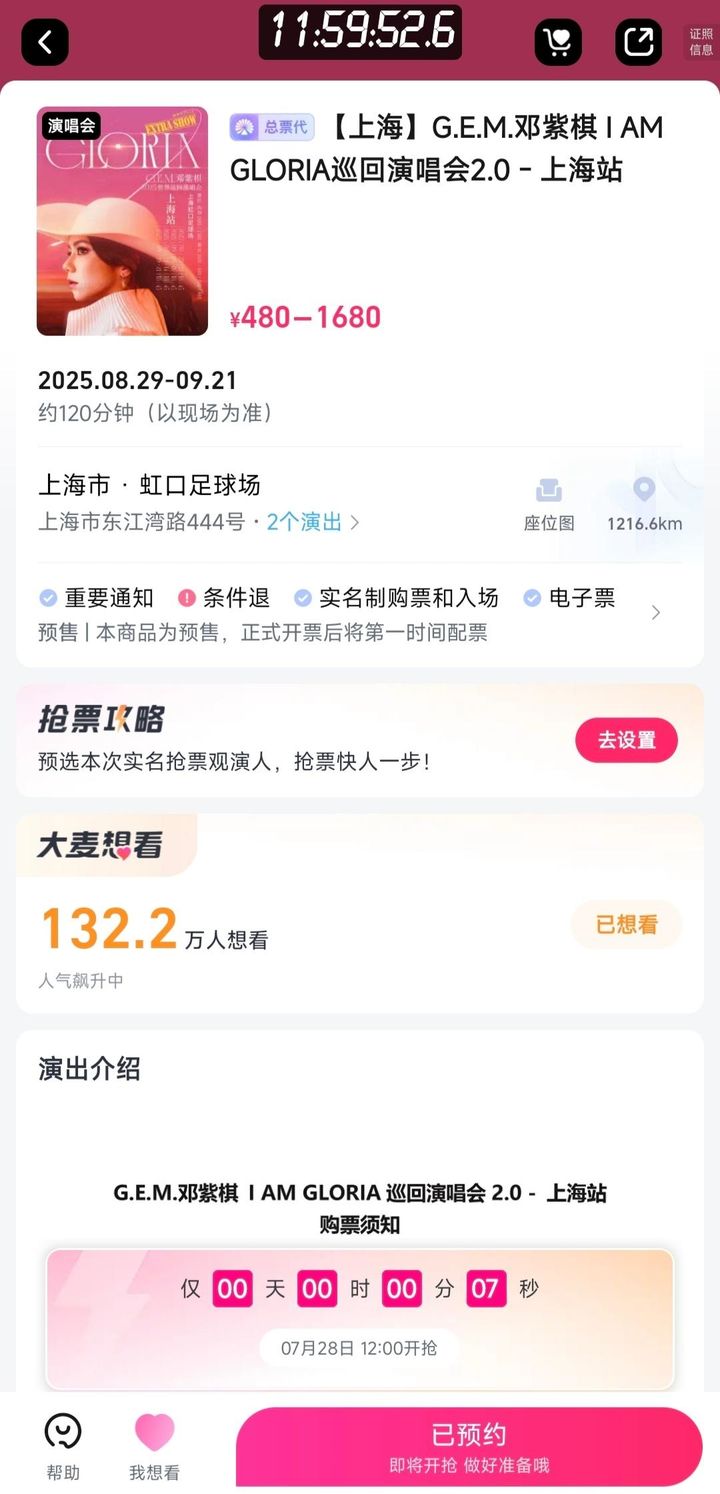Viewport: 720px width, 1494px height.
Task: Tap 去设置 to preselect attendees
Action: coord(626,740)
